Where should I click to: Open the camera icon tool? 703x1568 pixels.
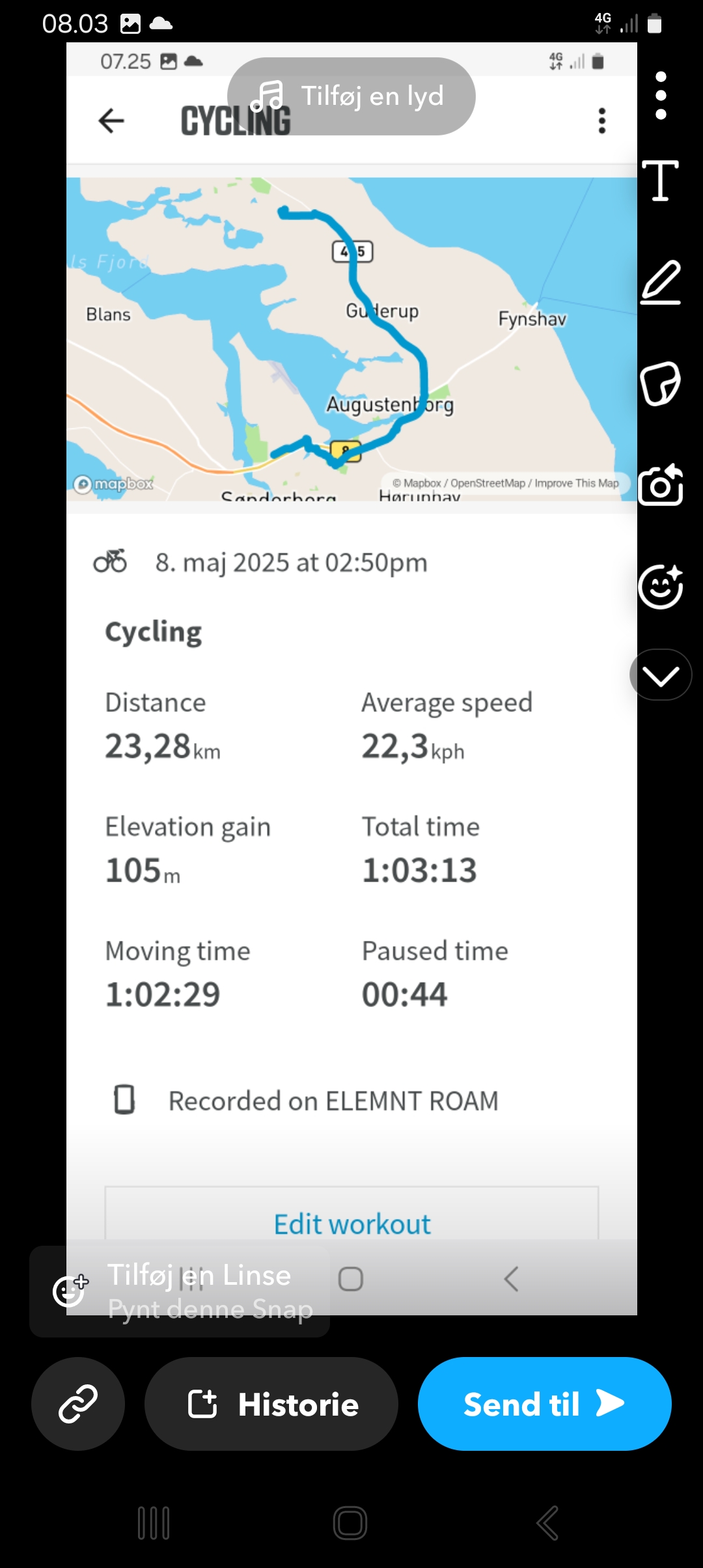(661, 485)
